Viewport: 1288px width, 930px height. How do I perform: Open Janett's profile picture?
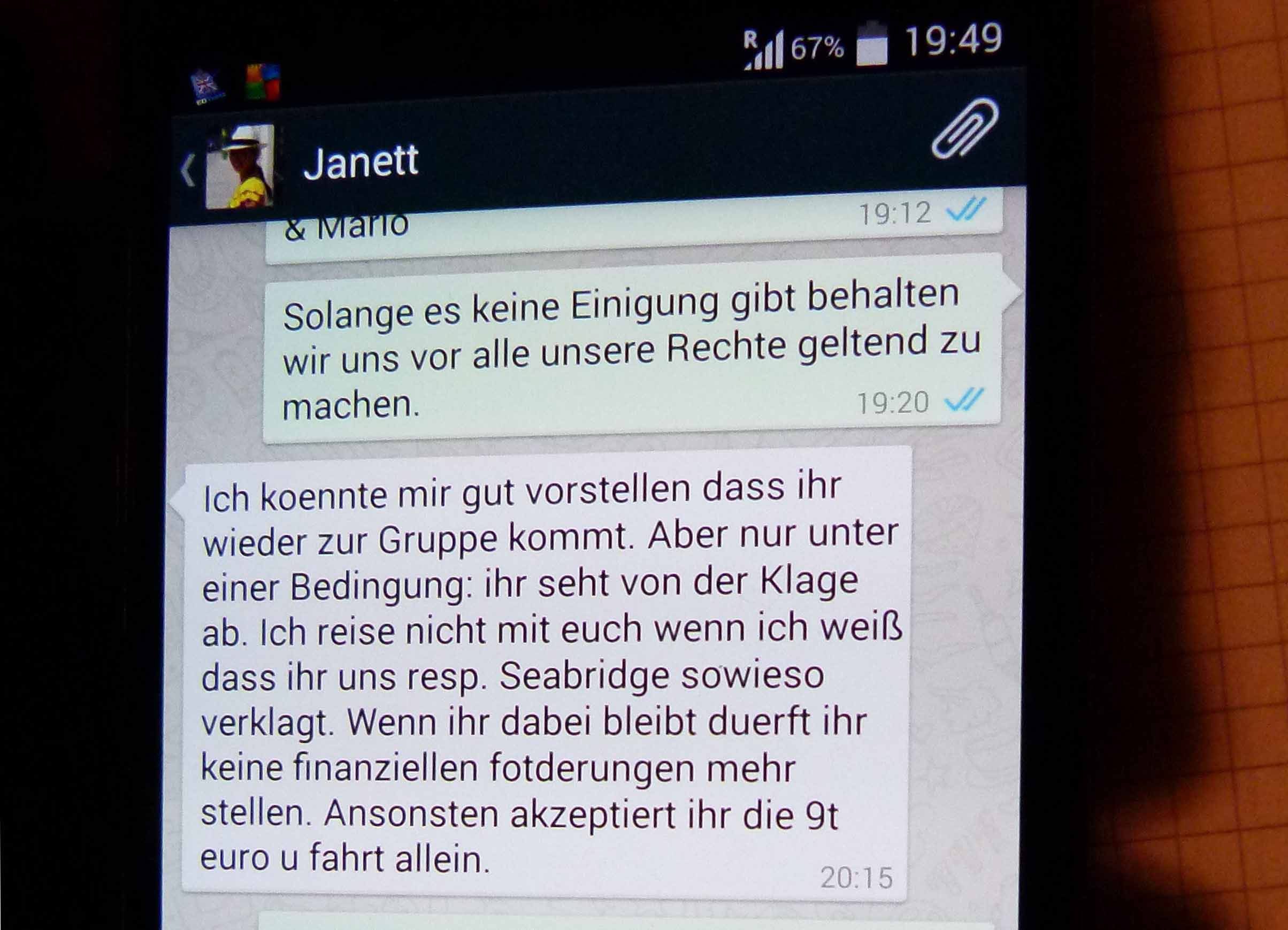(x=240, y=166)
